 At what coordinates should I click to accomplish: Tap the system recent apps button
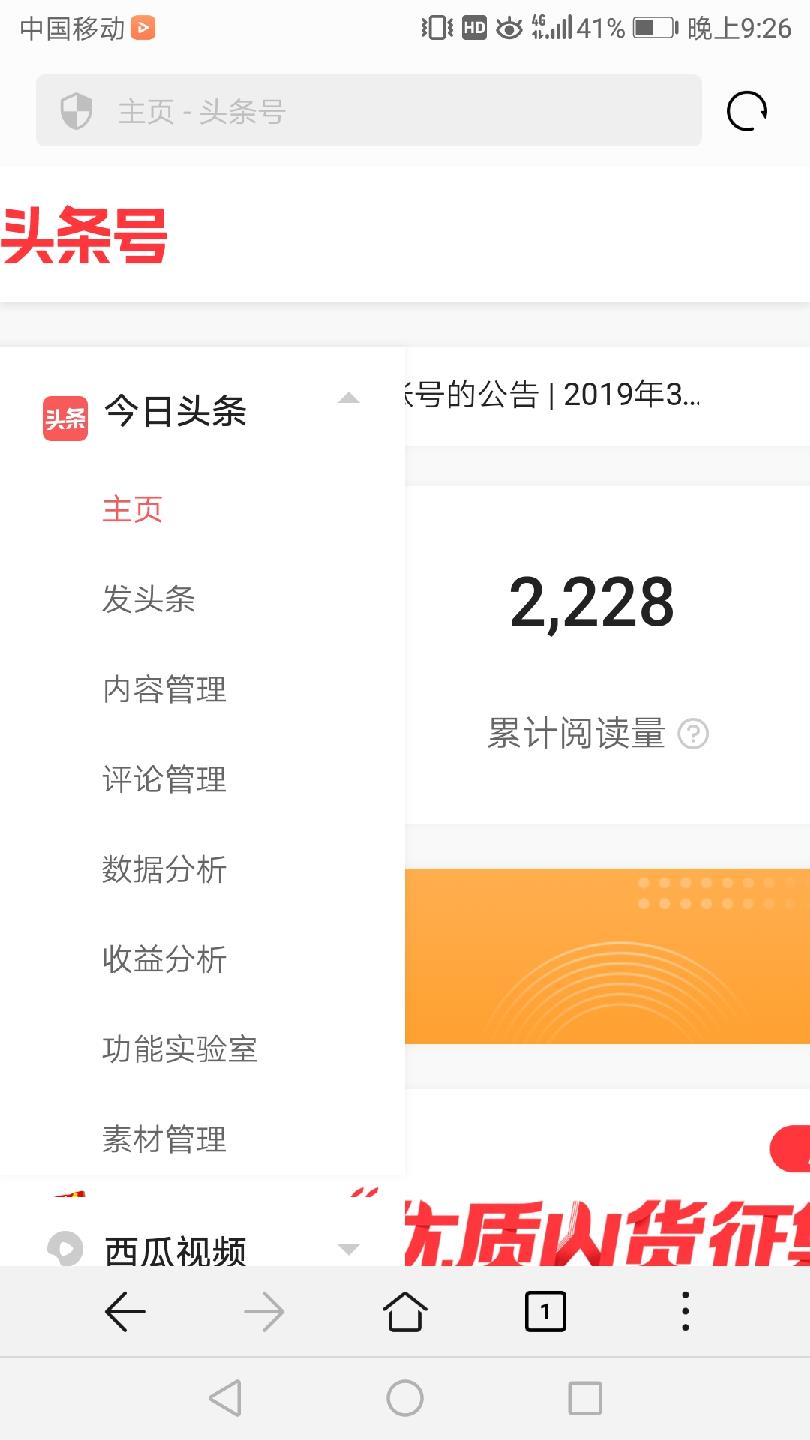point(585,1398)
